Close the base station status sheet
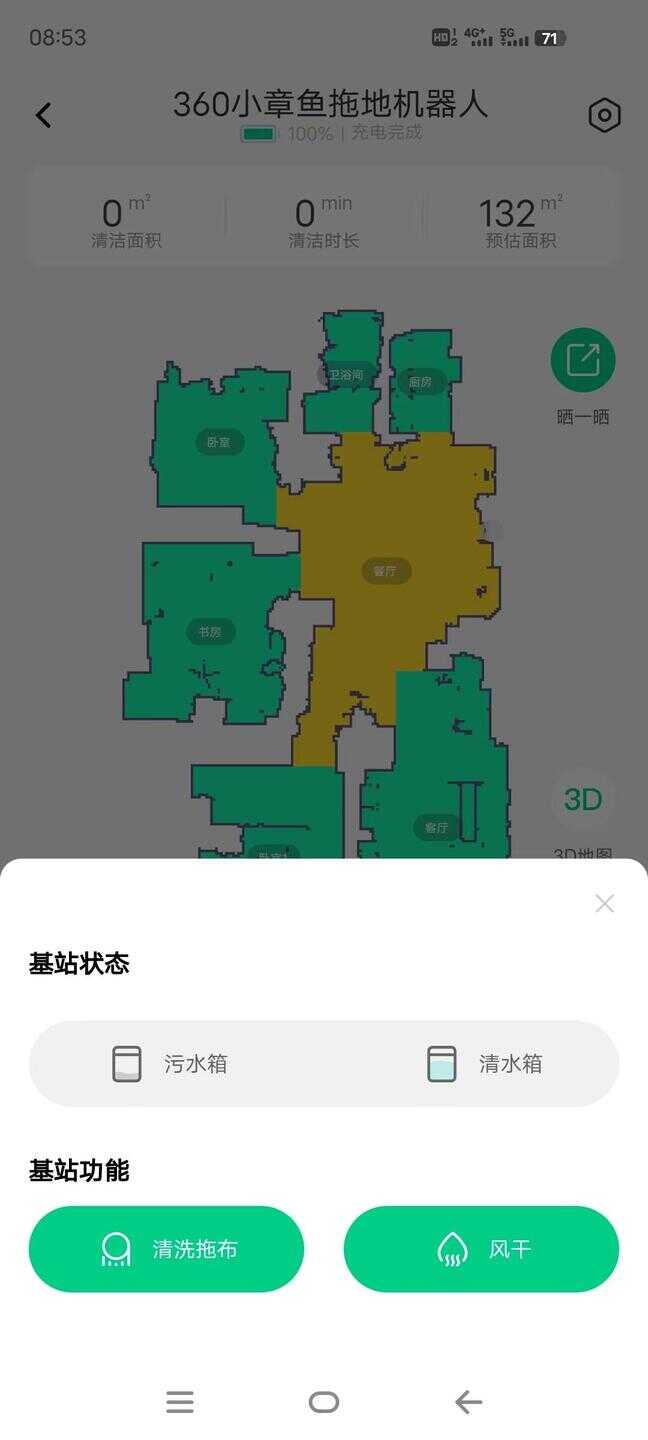This screenshot has width=648, height=1440. 604,904
